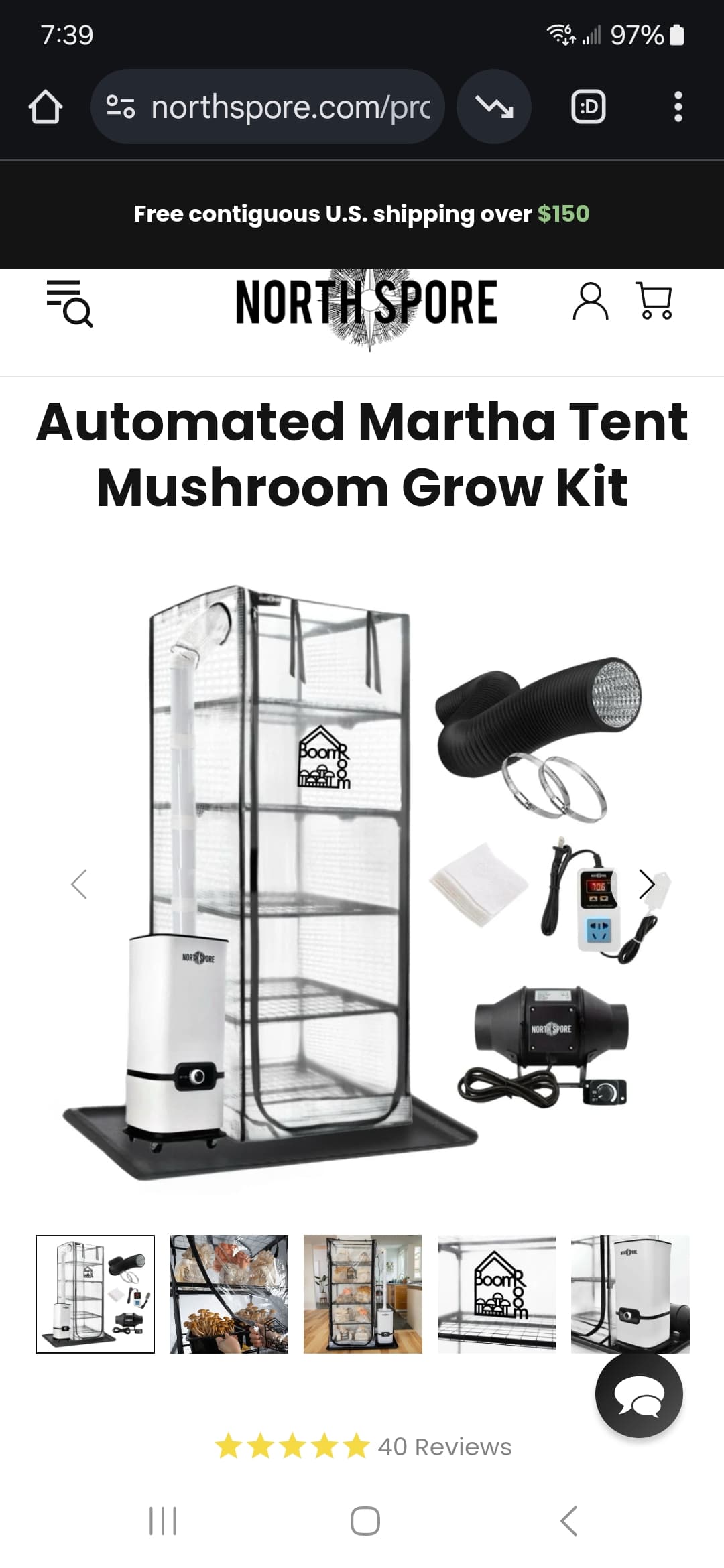
Task: Tap the price drop tracking icon
Action: point(494,107)
